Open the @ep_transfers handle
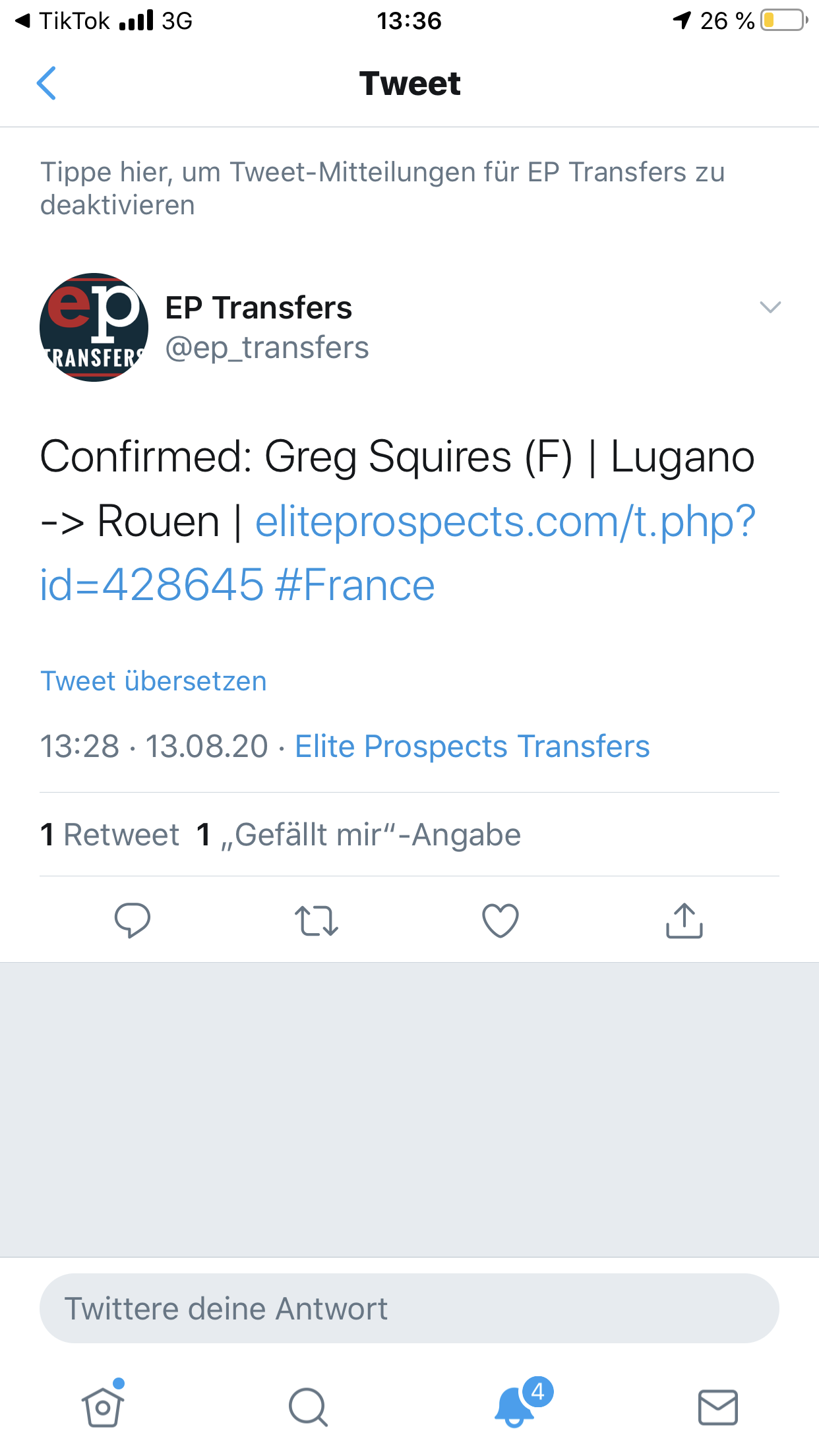 (x=267, y=348)
